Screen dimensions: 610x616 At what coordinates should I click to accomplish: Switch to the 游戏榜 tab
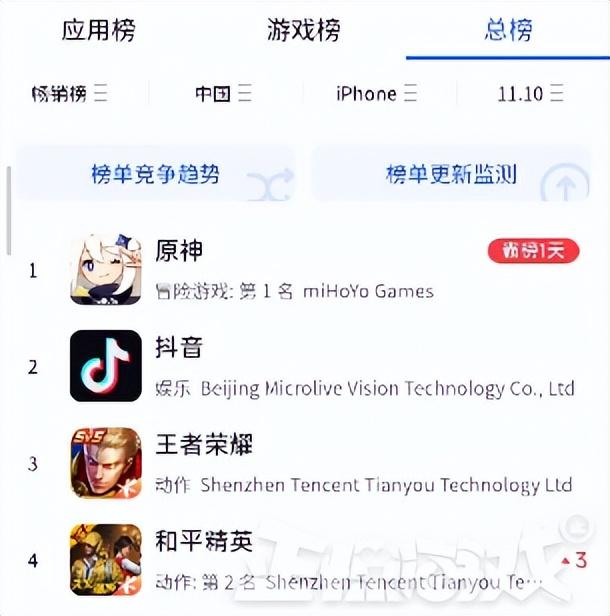[303, 30]
